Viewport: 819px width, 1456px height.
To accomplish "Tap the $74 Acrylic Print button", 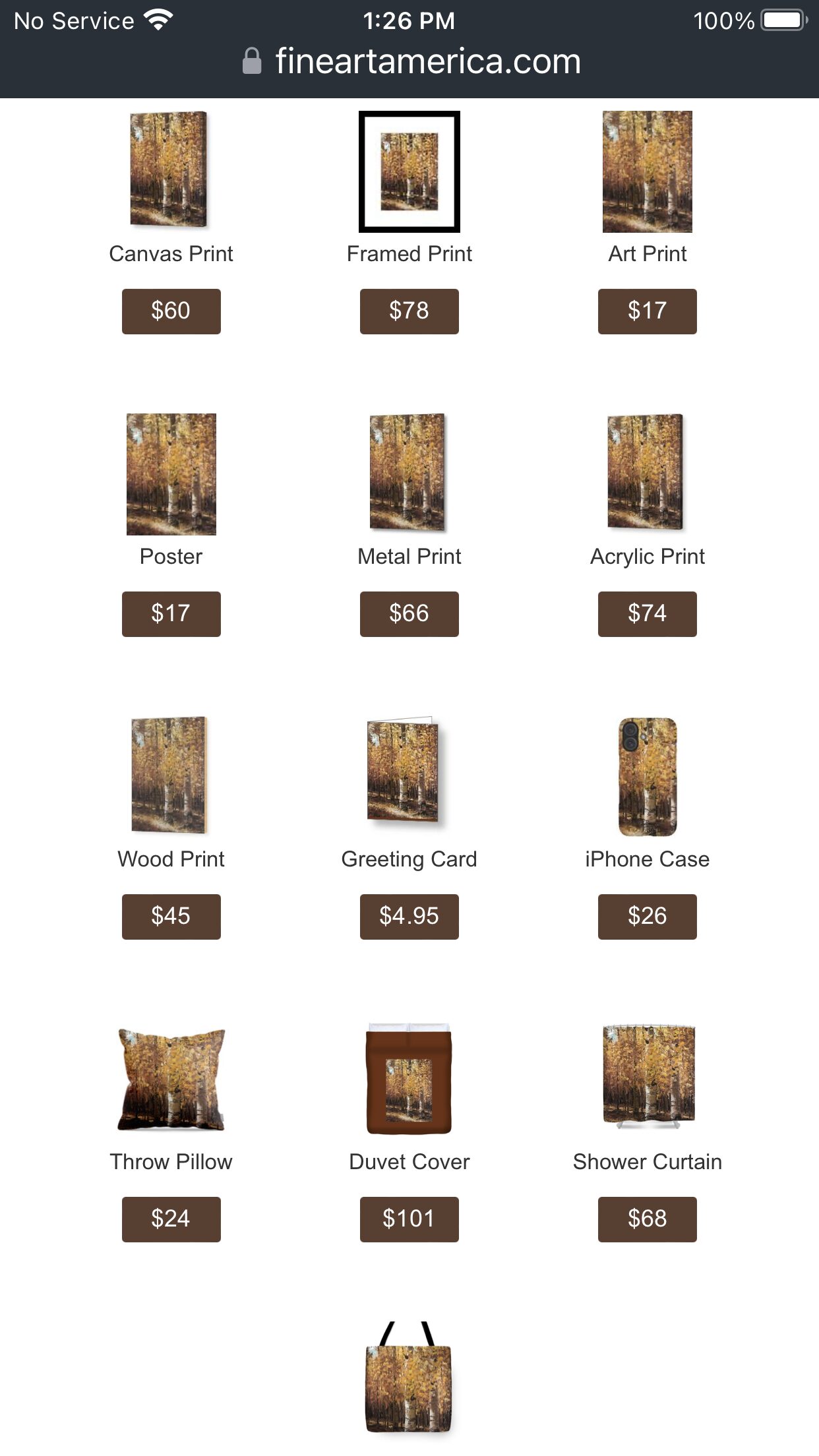I will tap(647, 614).
